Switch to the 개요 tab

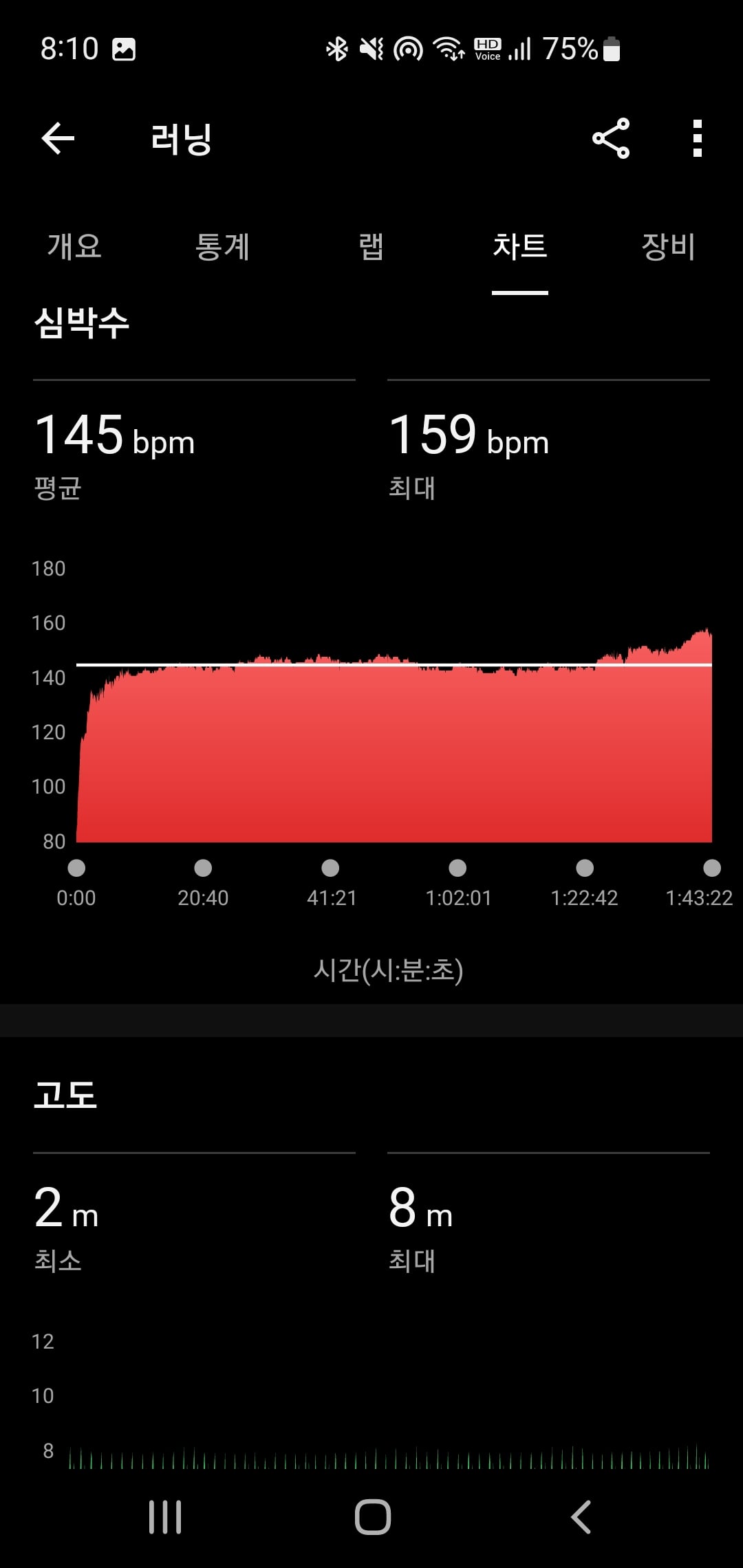point(74,246)
